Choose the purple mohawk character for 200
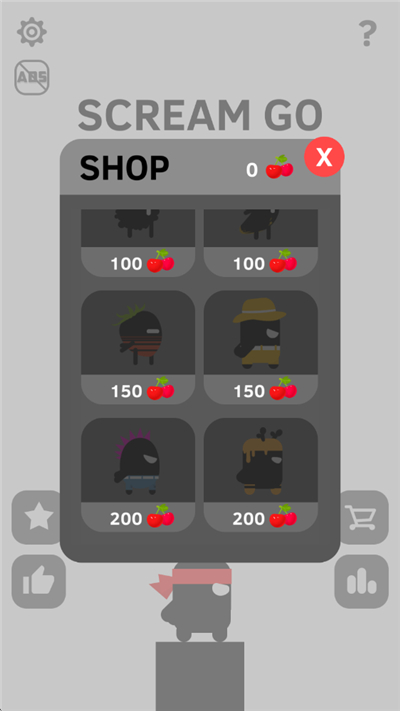This screenshot has width=400, height=711. coord(138,475)
